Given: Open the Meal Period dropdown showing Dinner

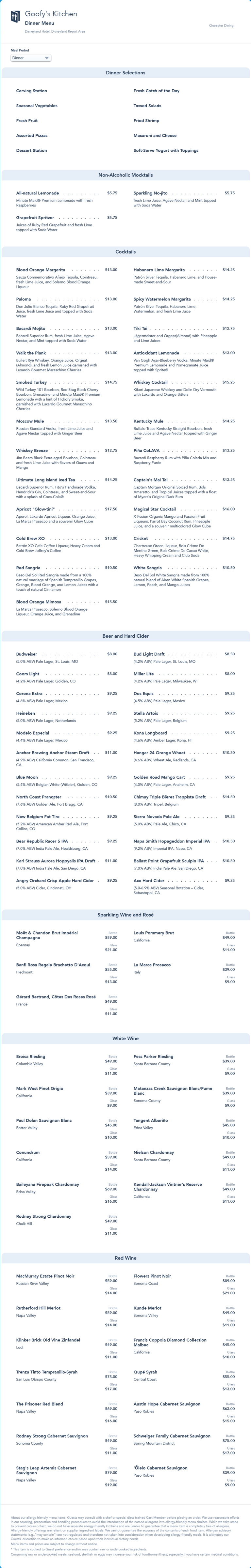Looking at the screenshot, I should click(30, 58).
